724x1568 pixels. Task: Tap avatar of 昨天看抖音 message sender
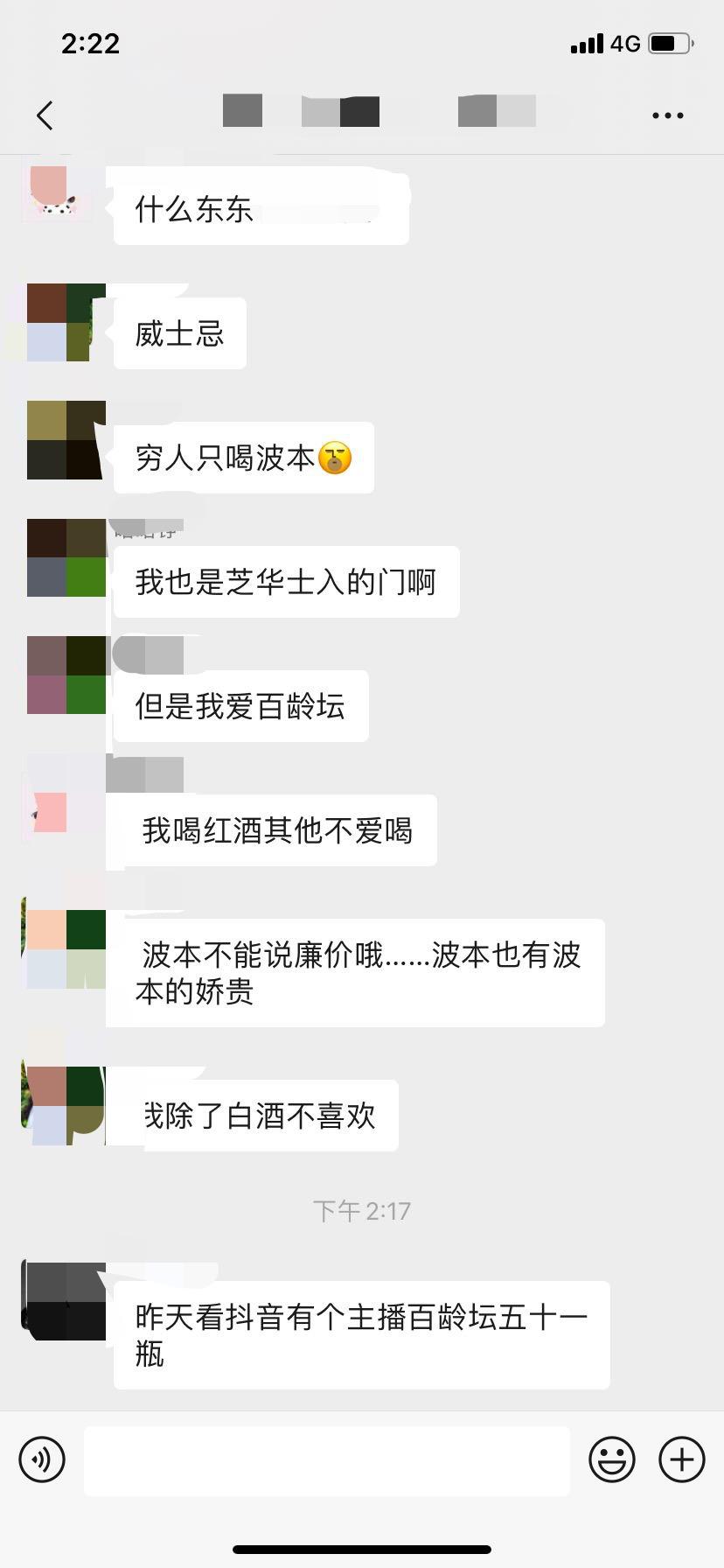[x=66, y=1301]
